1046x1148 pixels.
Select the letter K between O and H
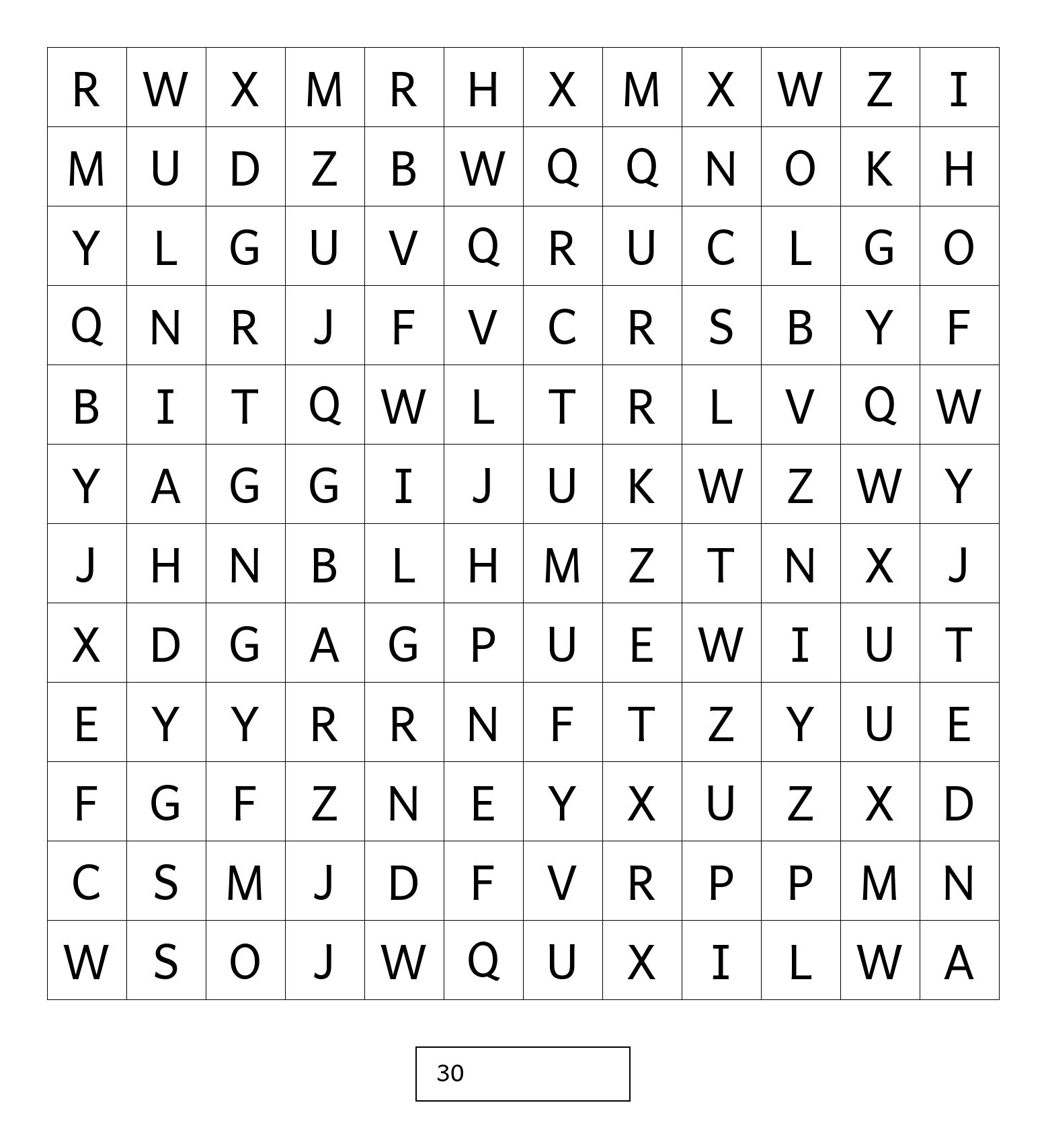[x=880, y=167]
